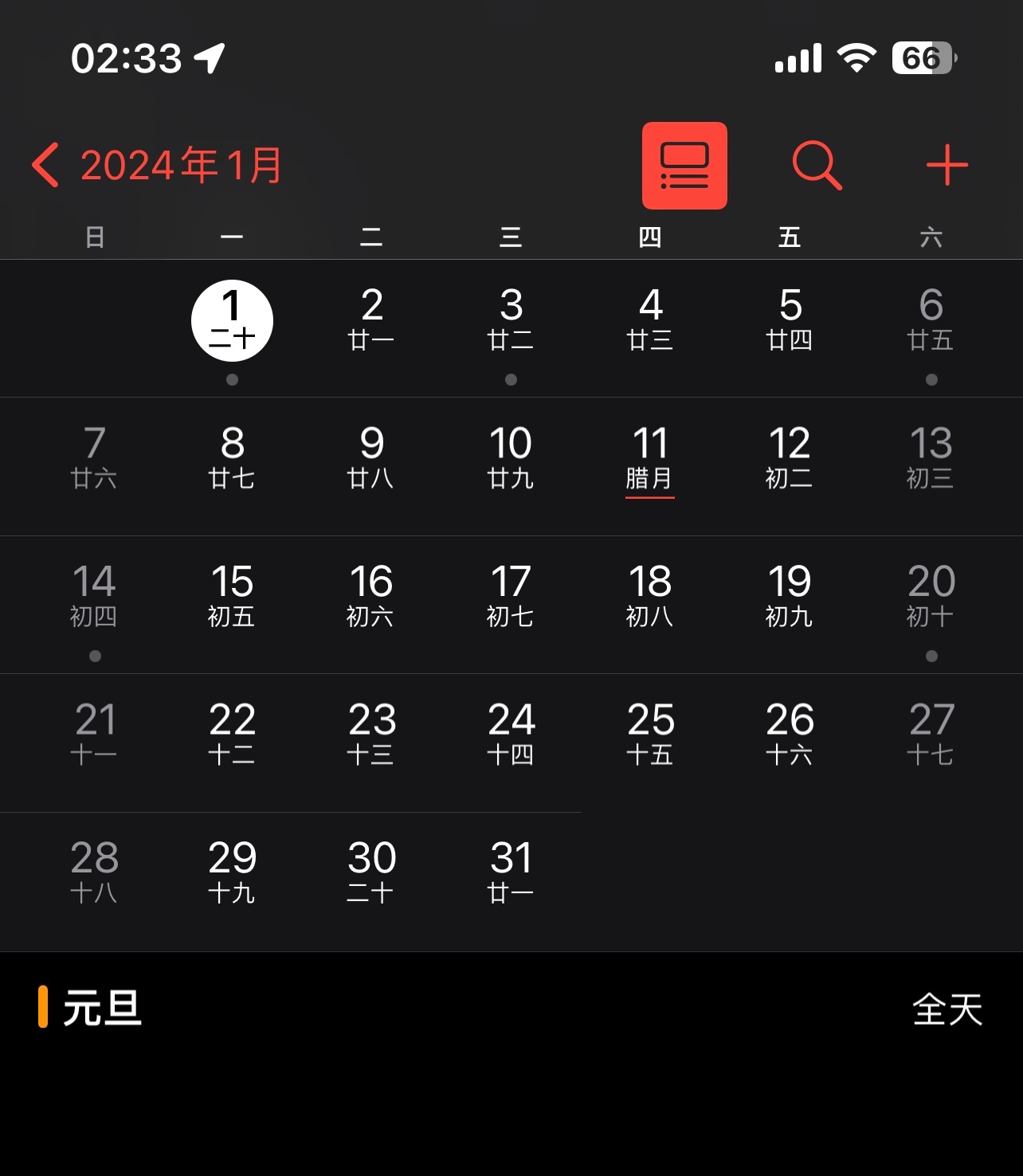The height and width of the screenshot is (1176, 1023).
Task: Select January 12
Action: (790, 458)
